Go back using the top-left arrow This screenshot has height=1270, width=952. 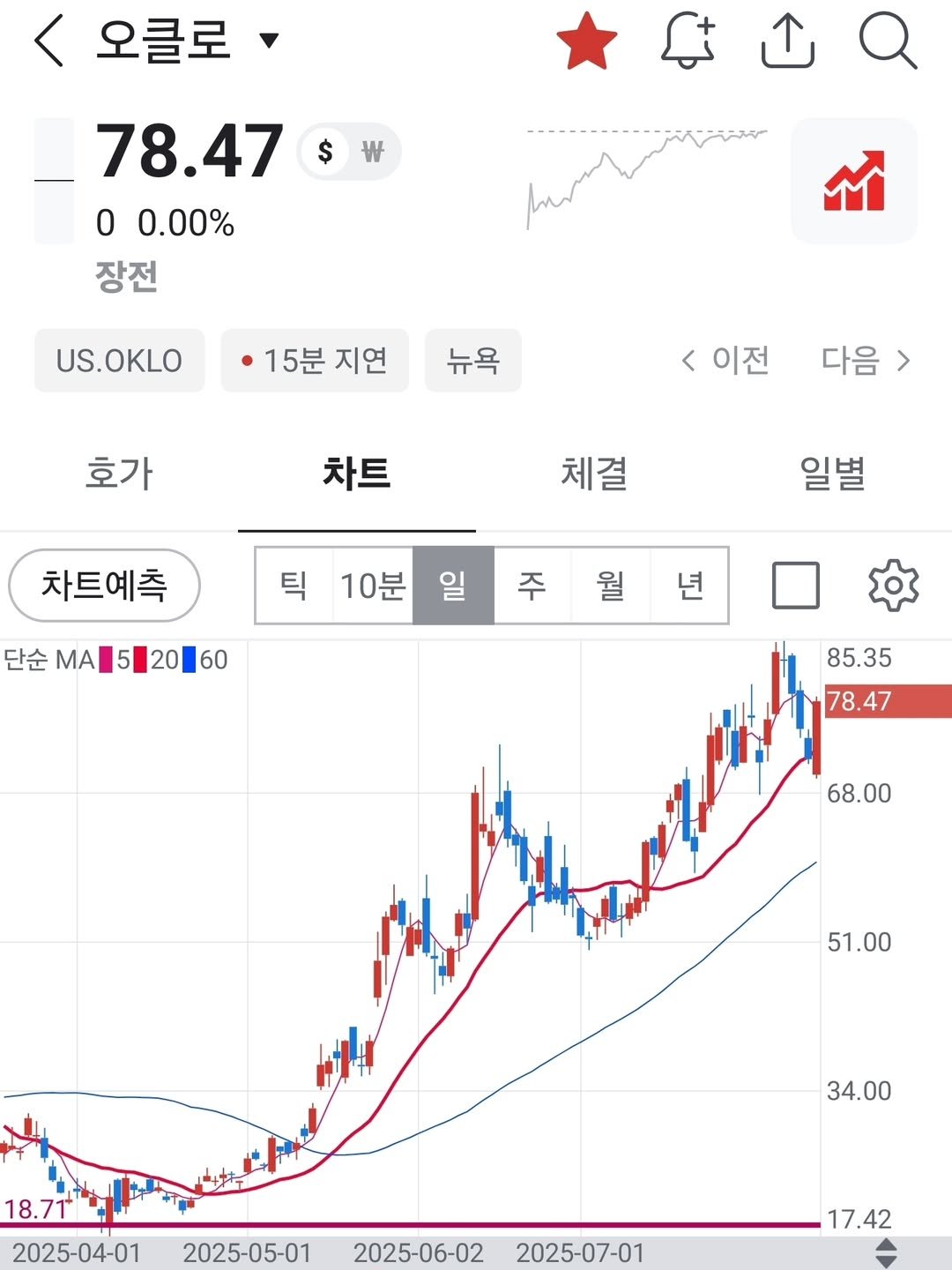click(x=49, y=41)
